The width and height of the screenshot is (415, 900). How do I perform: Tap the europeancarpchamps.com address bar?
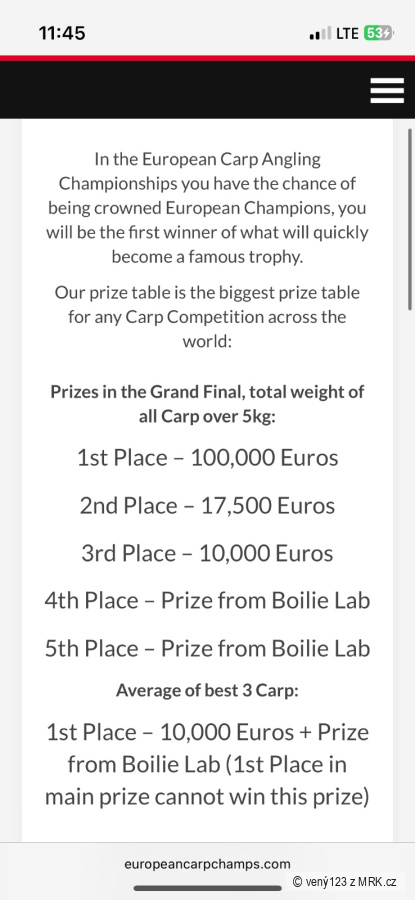point(207,864)
